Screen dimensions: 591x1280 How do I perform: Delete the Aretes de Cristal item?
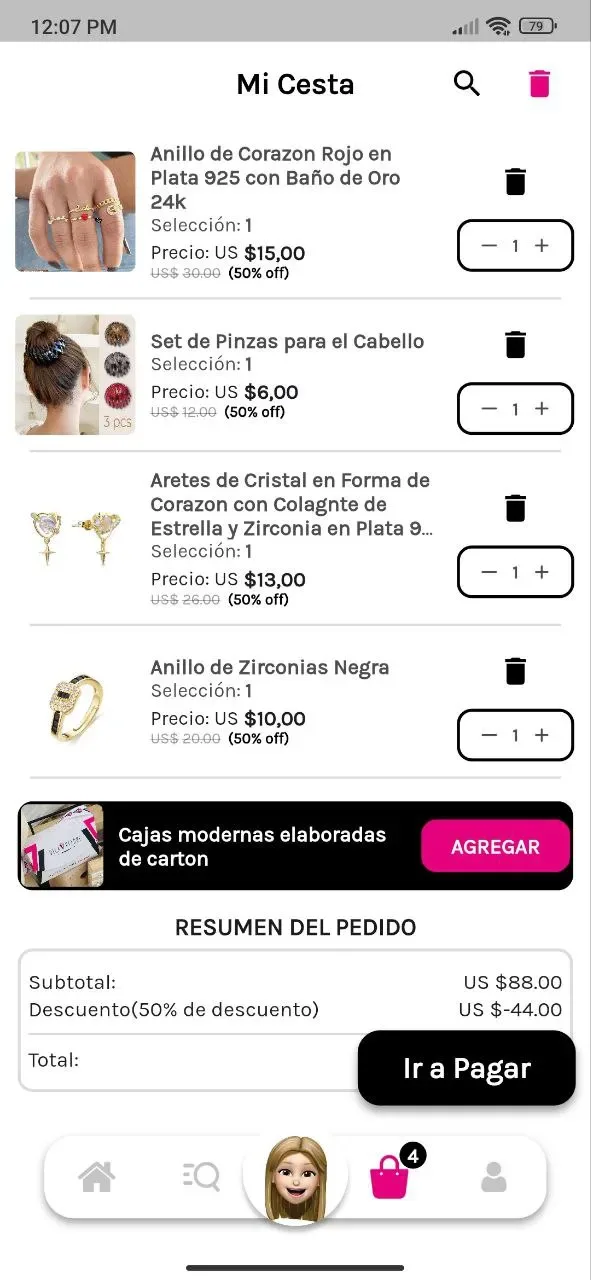[x=515, y=508]
